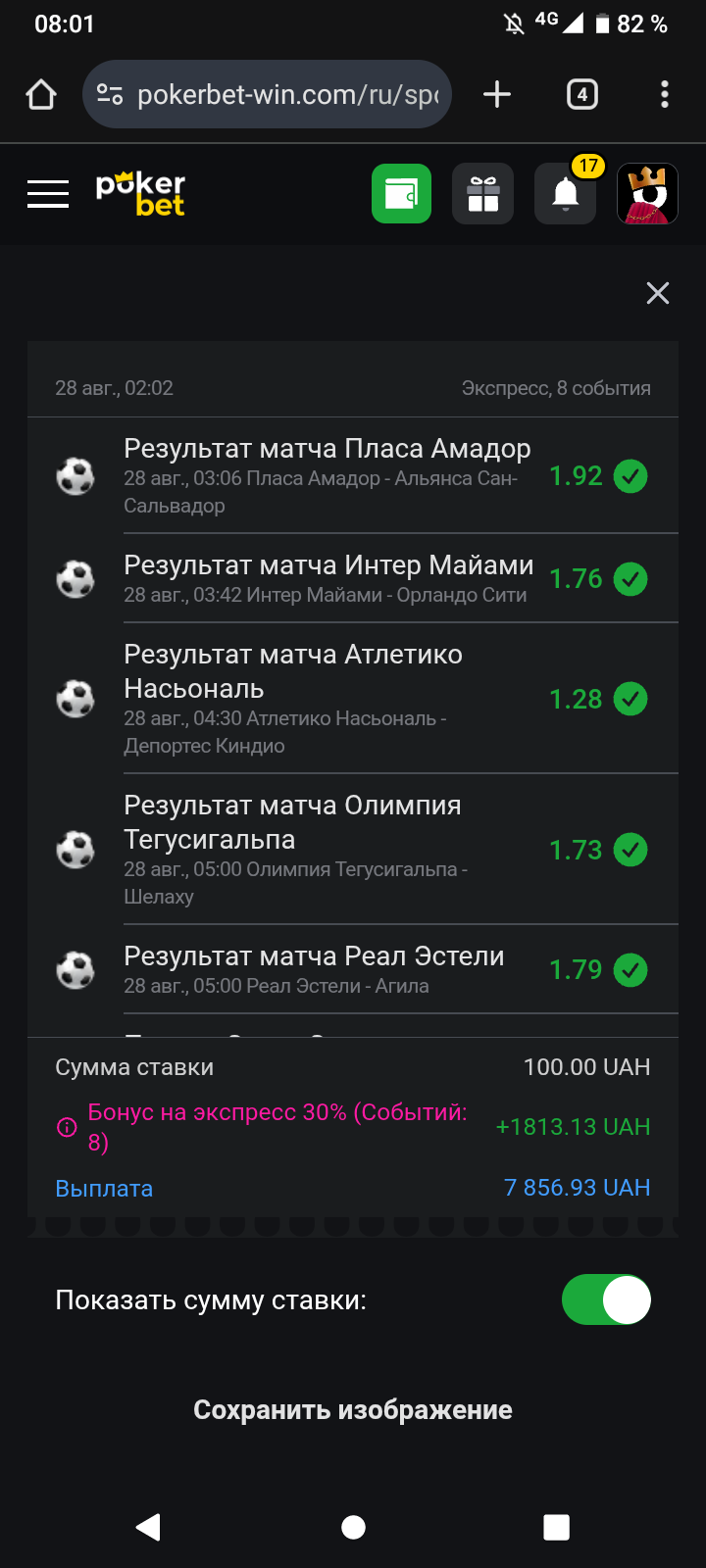Open the profile avatar

tap(647, 193)
